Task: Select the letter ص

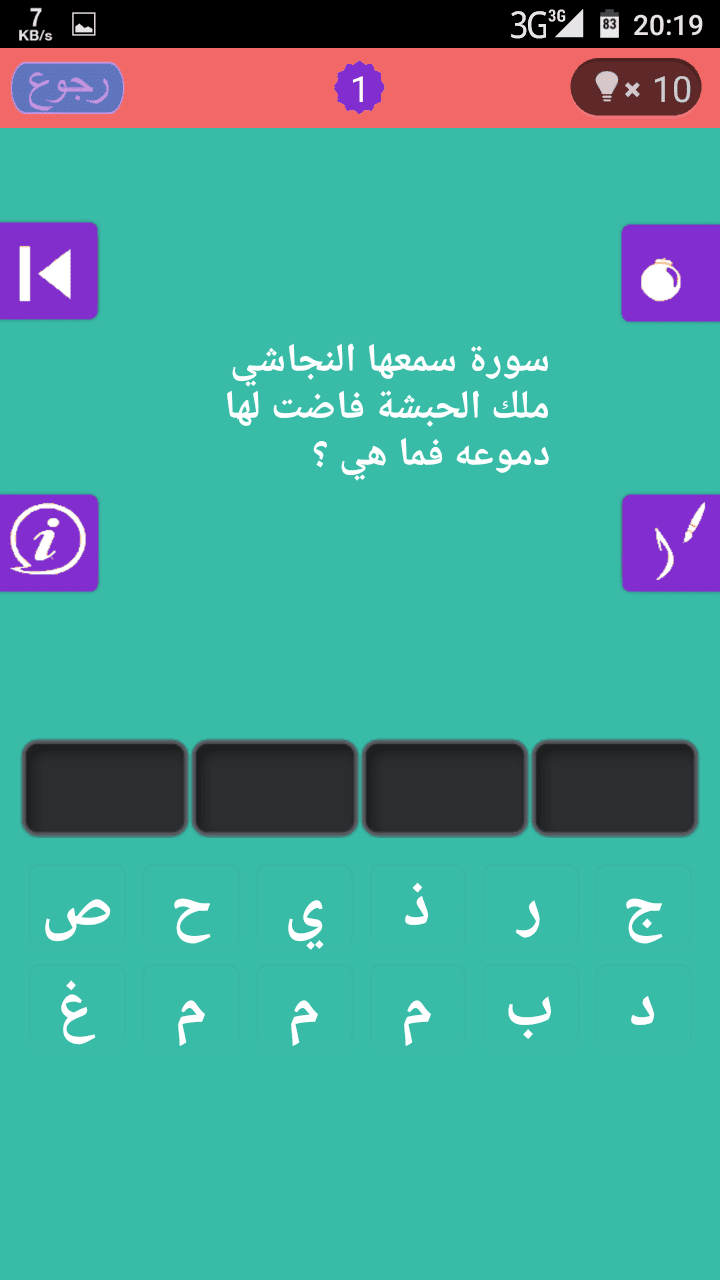Action: click(78, 913)
